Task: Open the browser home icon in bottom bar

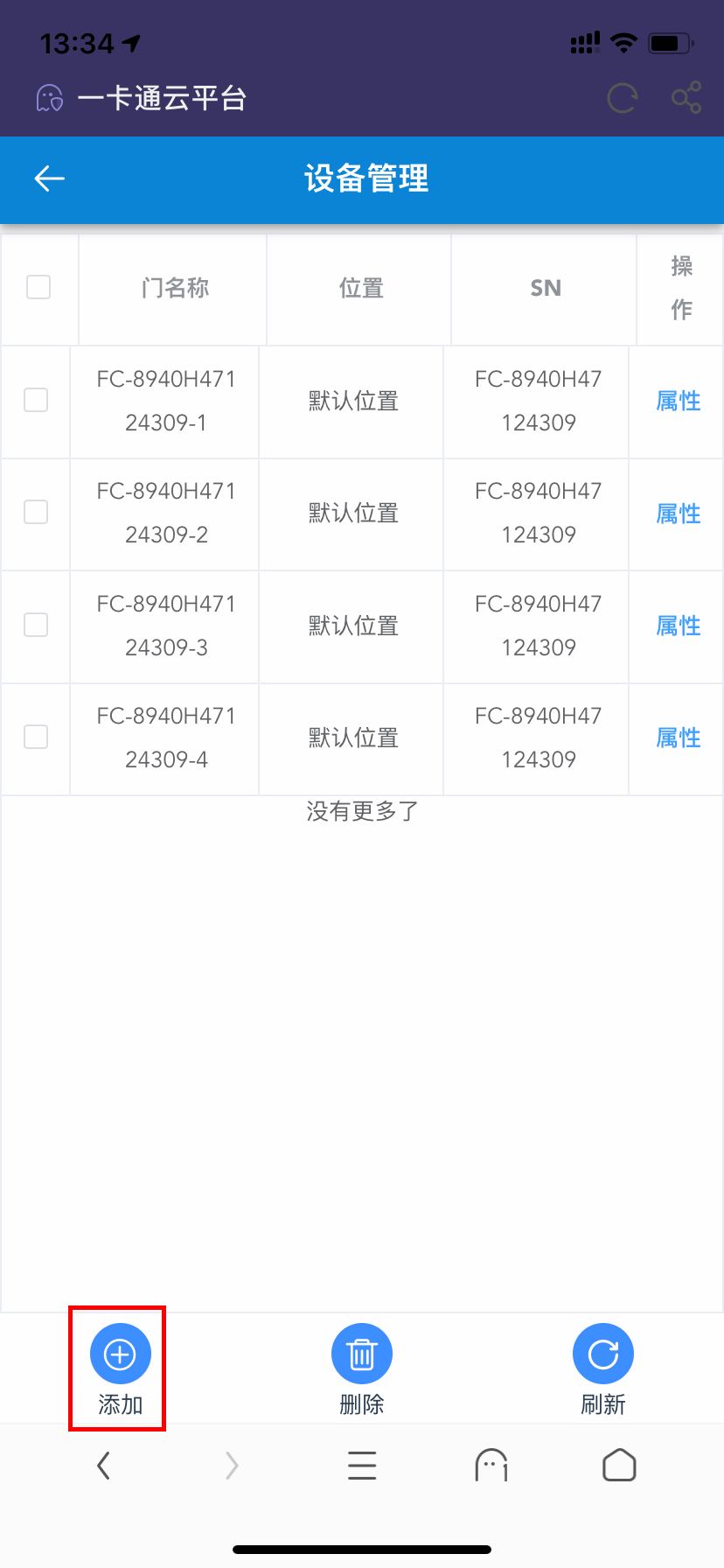Action: coord(618,1465)
